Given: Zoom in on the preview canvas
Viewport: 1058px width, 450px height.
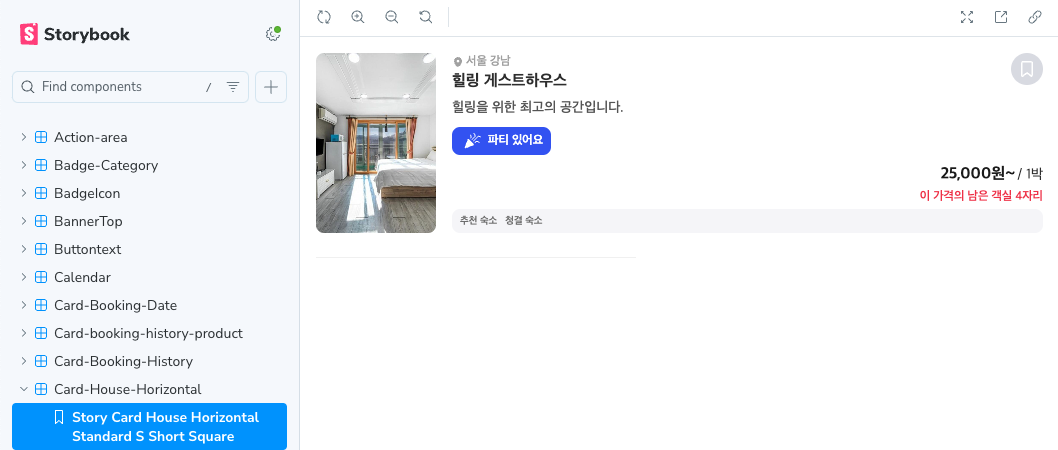Looking at the screenshot, I should tap(358, 17).
